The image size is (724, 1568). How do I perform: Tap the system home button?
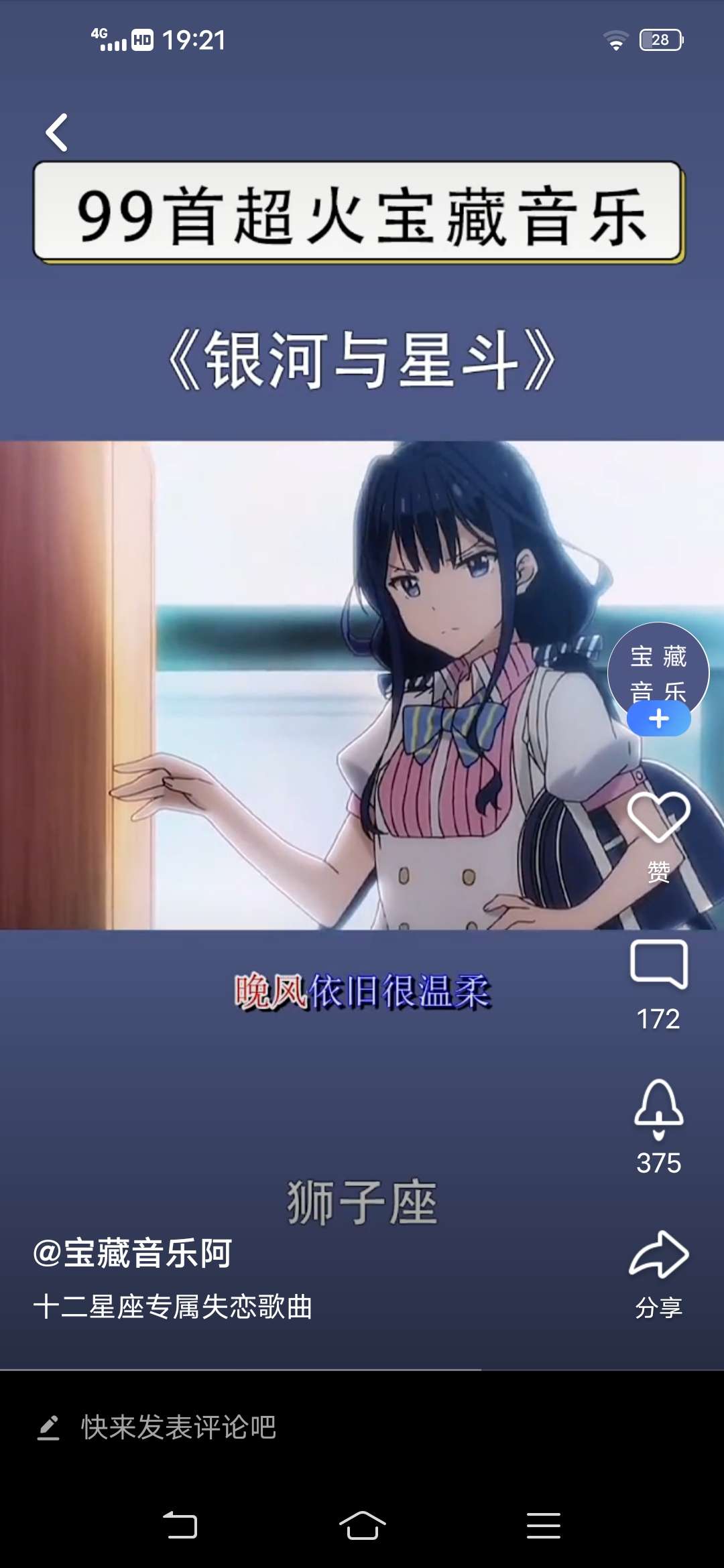(x=362, y=1526)
